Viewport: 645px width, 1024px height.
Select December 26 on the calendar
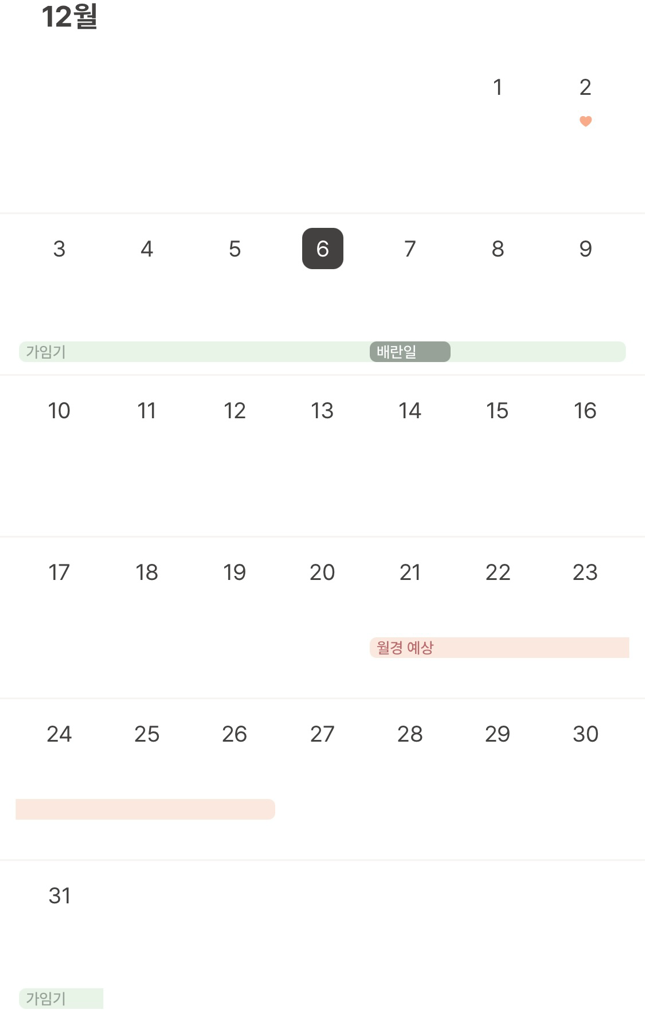[234, 735]
